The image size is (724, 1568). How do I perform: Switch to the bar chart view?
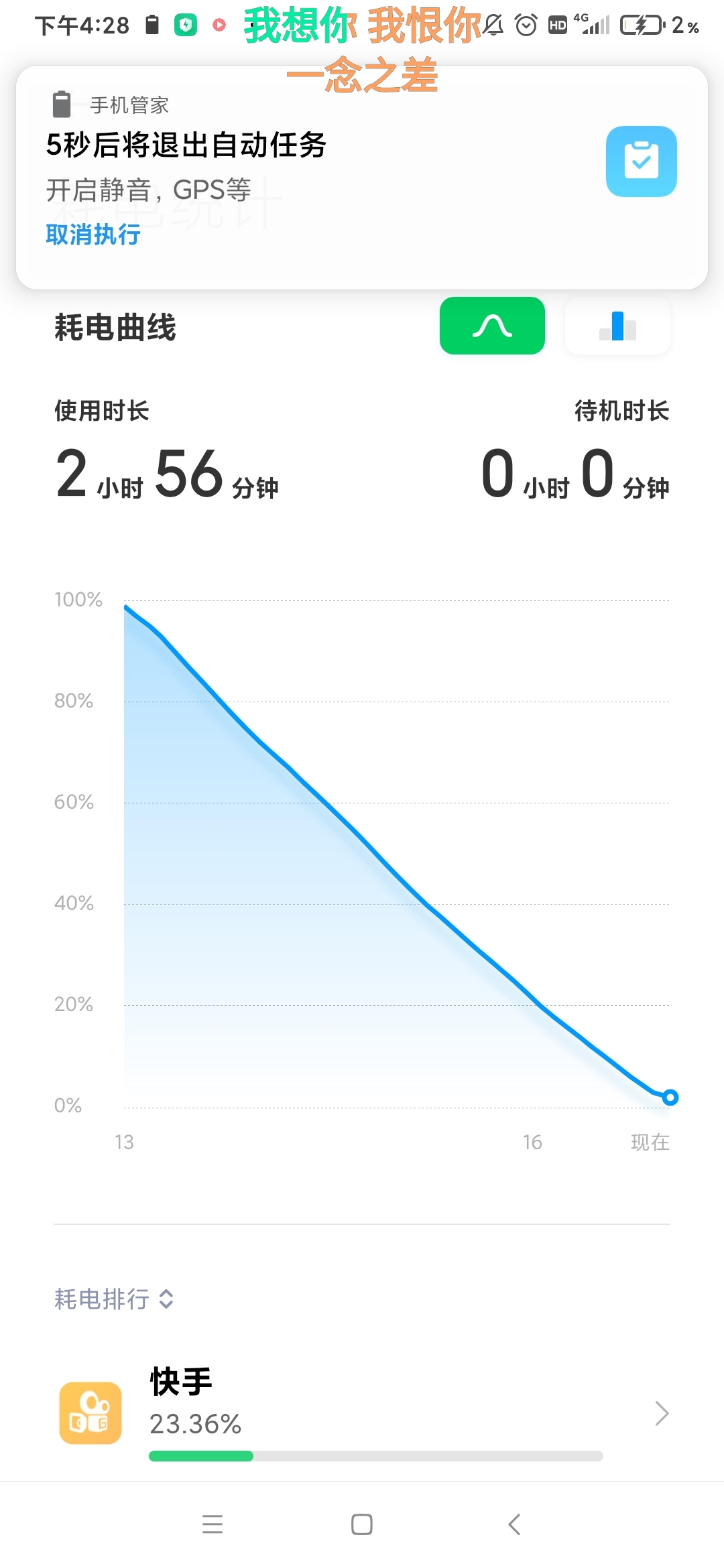617,326
